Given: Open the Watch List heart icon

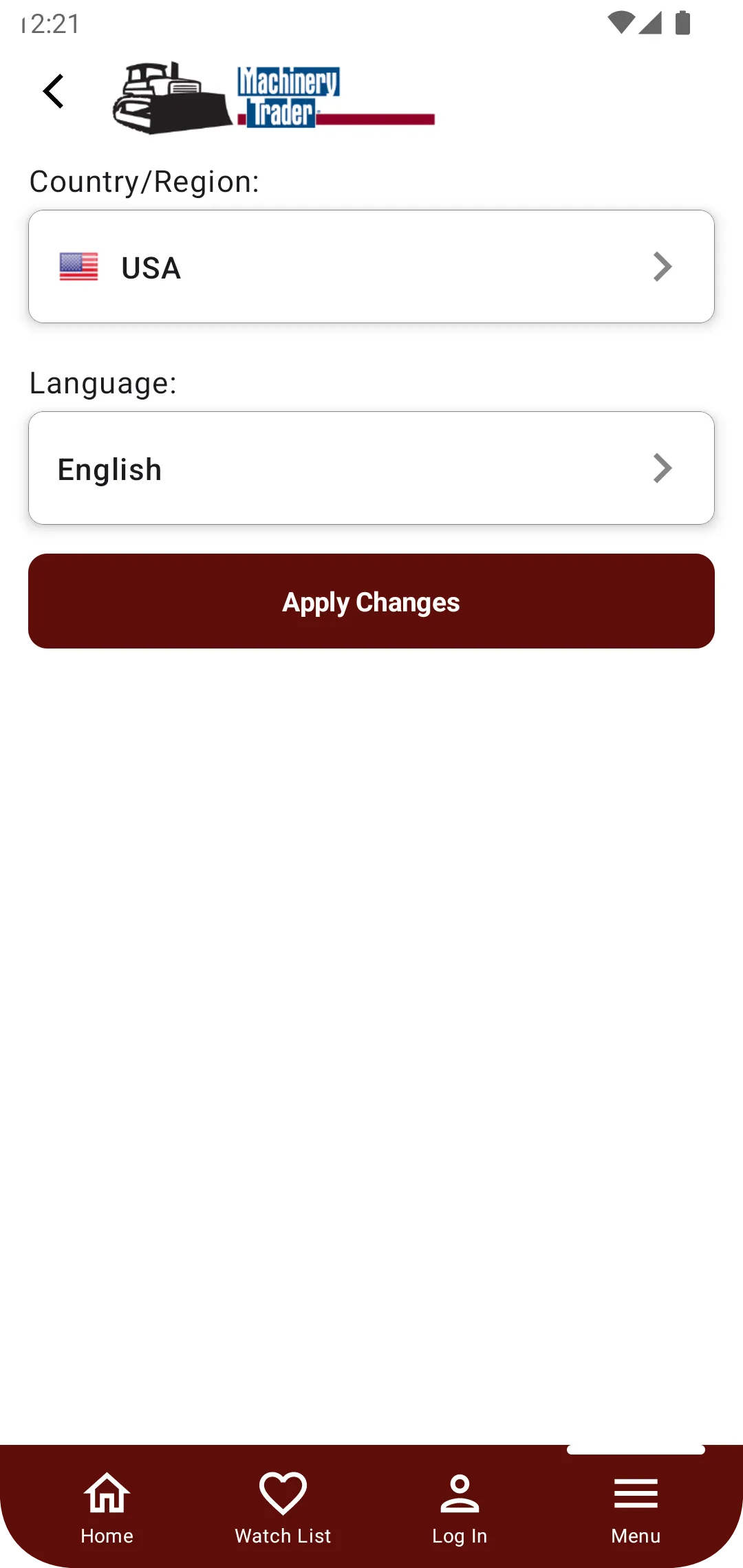Looking at the screenshot, I should (282, 1492).
